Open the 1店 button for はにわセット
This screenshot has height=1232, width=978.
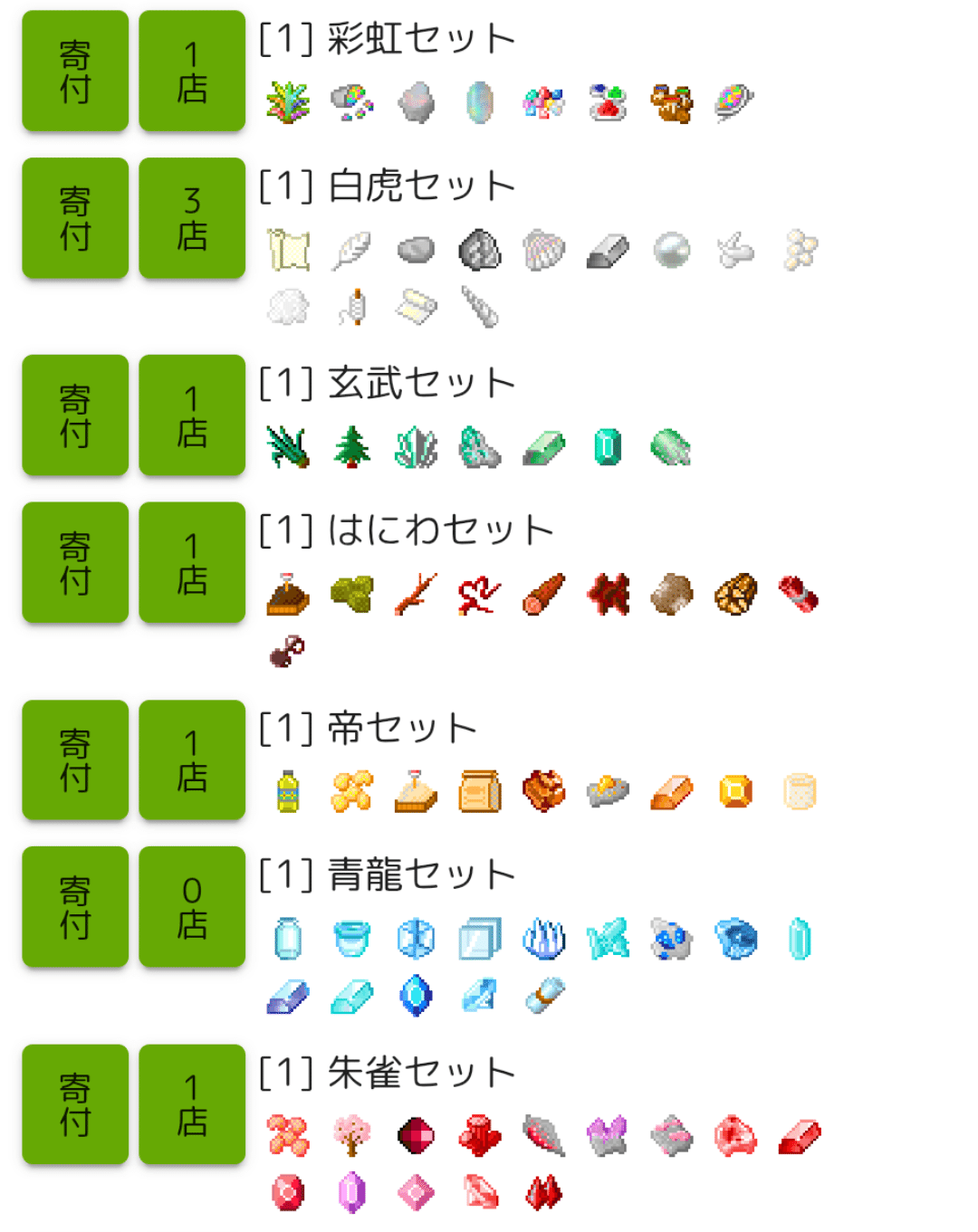192,562
